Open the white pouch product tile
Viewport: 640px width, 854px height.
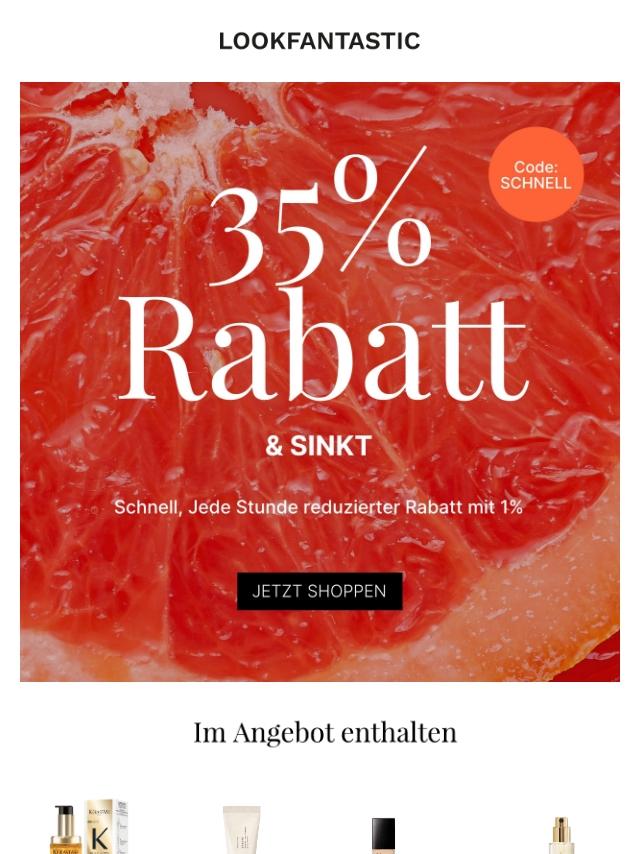pyautogui.click(x=241, y=830)
